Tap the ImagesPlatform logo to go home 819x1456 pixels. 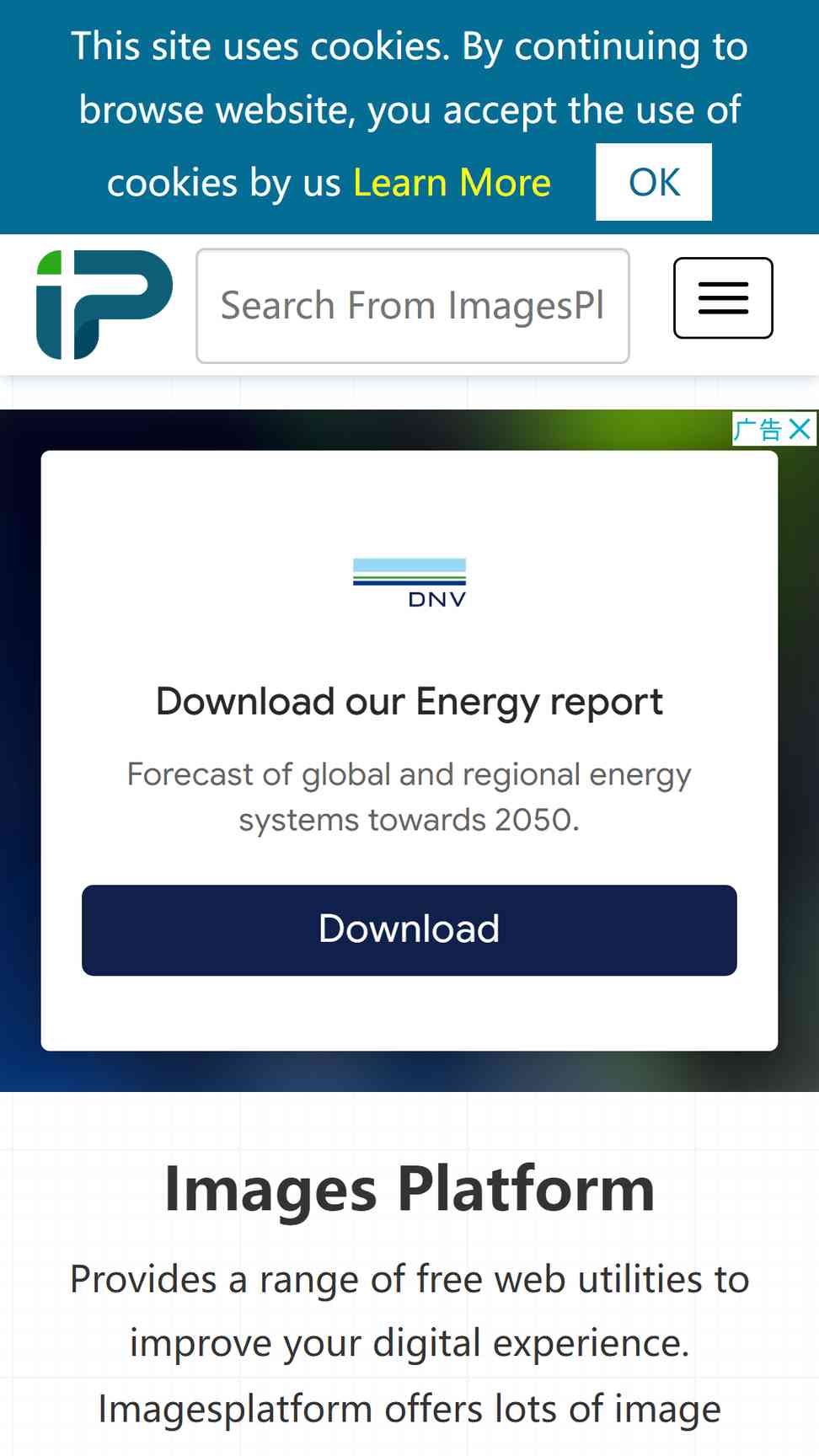(104, 304)
